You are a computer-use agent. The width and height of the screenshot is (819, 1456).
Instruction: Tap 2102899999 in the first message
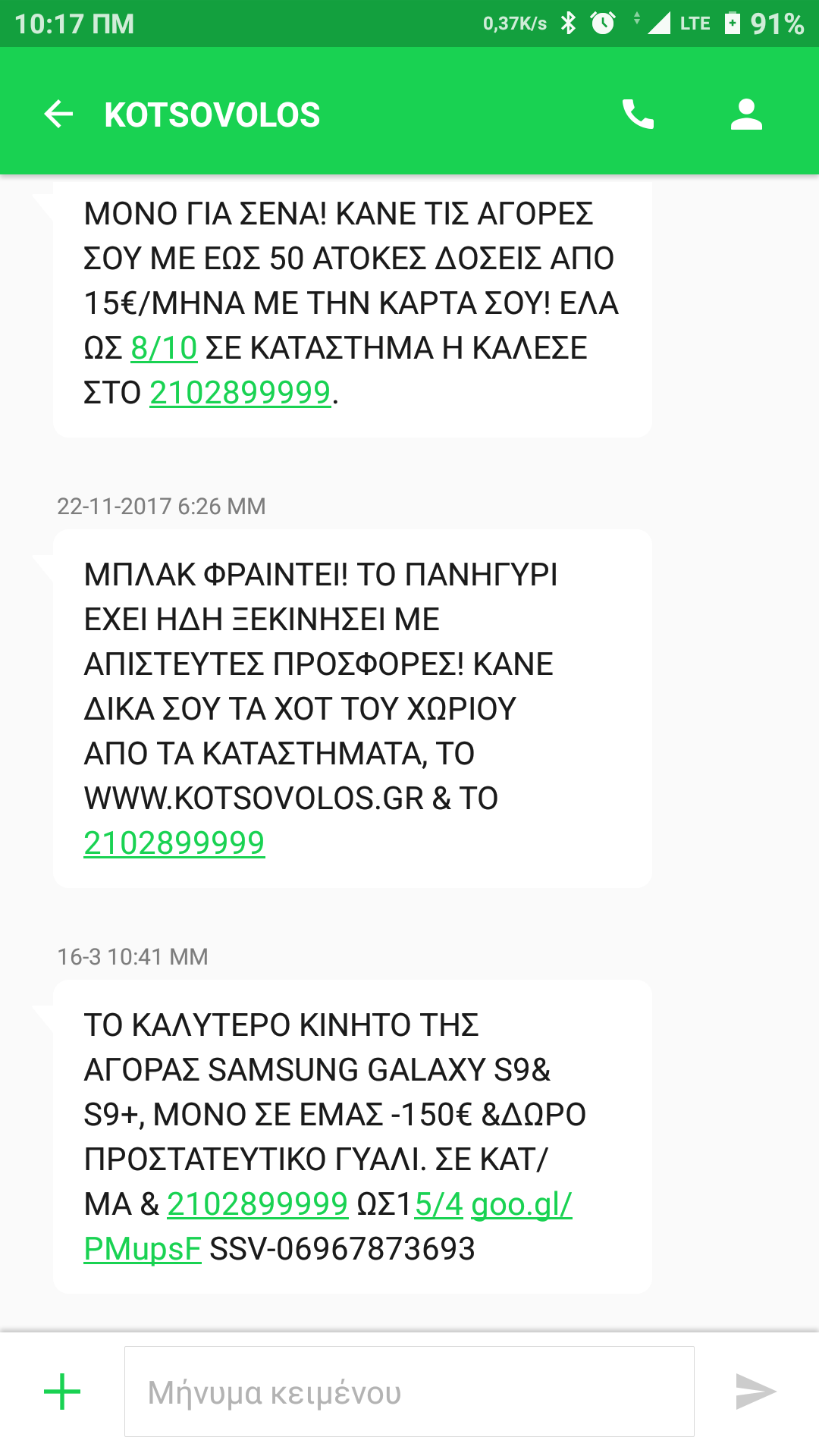(240, 393)
